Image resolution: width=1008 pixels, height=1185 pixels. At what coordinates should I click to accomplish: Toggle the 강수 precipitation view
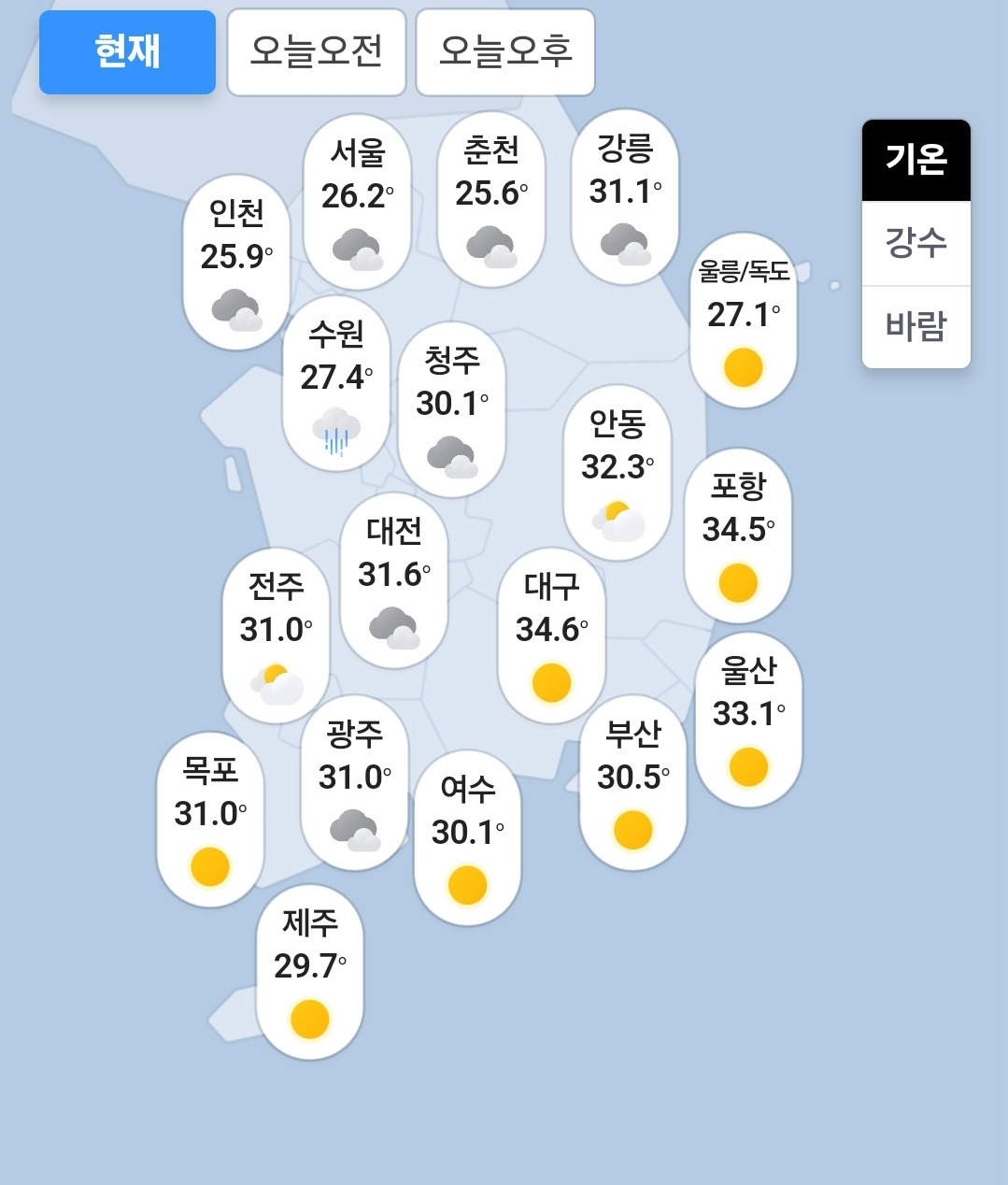915,243
